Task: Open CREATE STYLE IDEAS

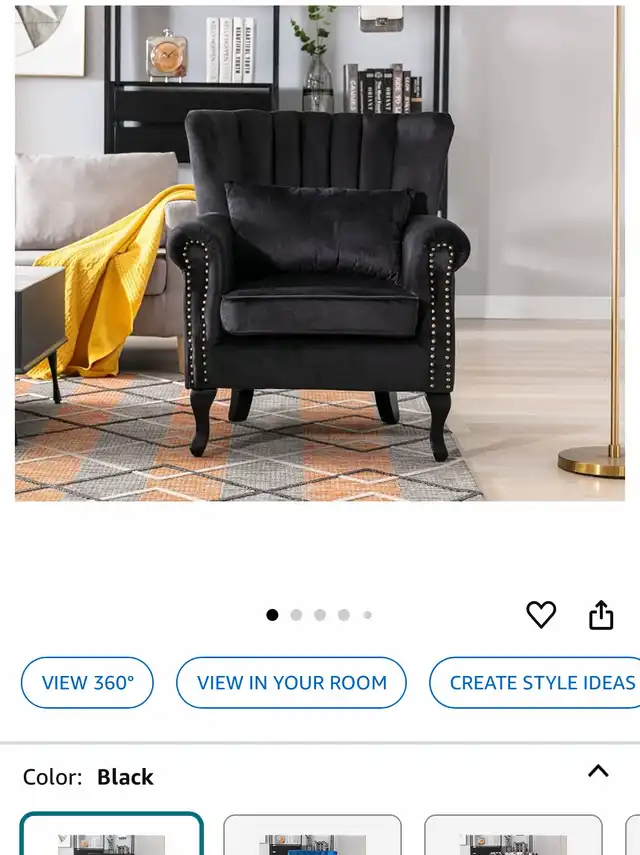Action: coord(540,683)
